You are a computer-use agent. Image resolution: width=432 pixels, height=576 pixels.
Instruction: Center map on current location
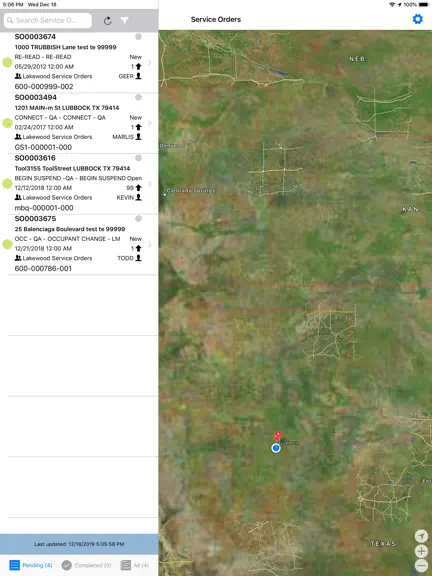[421, 536]
